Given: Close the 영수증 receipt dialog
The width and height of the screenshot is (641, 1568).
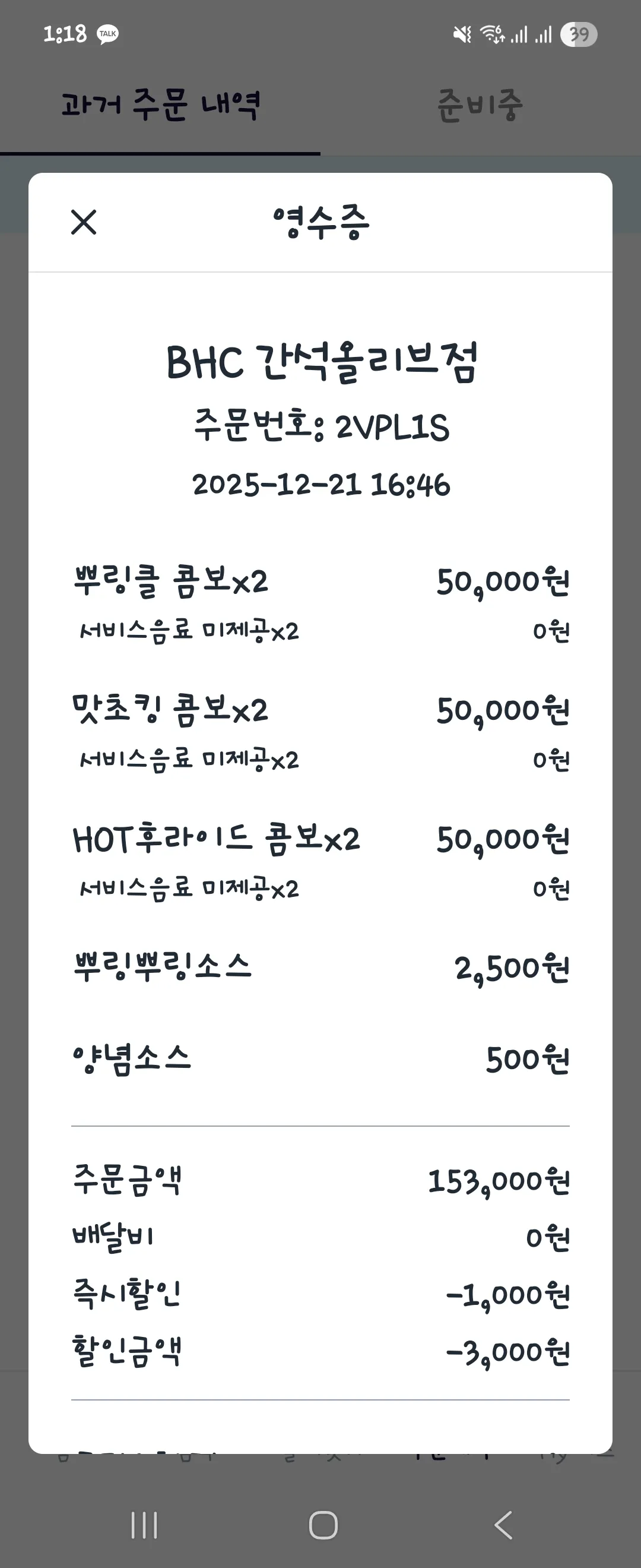Looking at the screenshot, I should click(84, 222).
